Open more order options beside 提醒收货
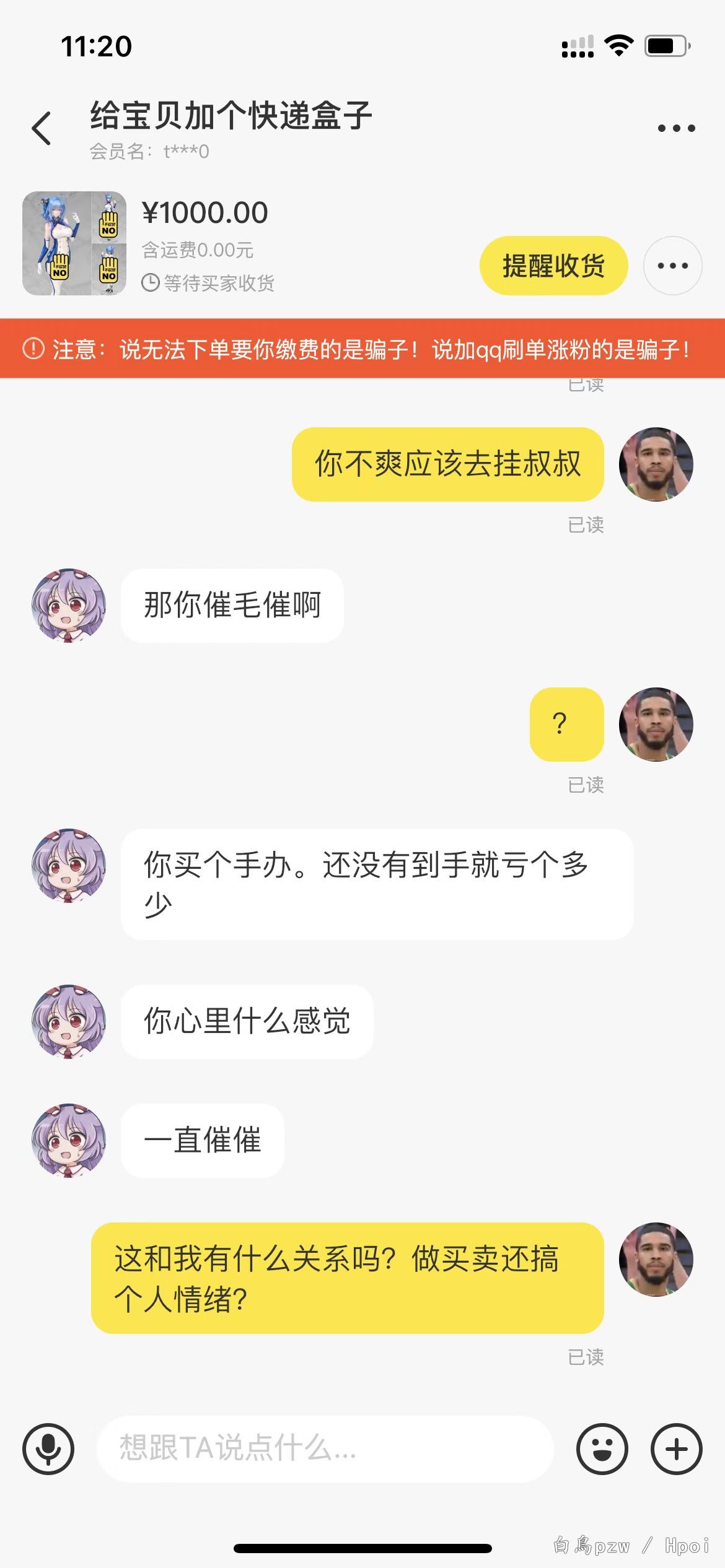Viewport: 725px width, 1568px height. click(672, 266)
